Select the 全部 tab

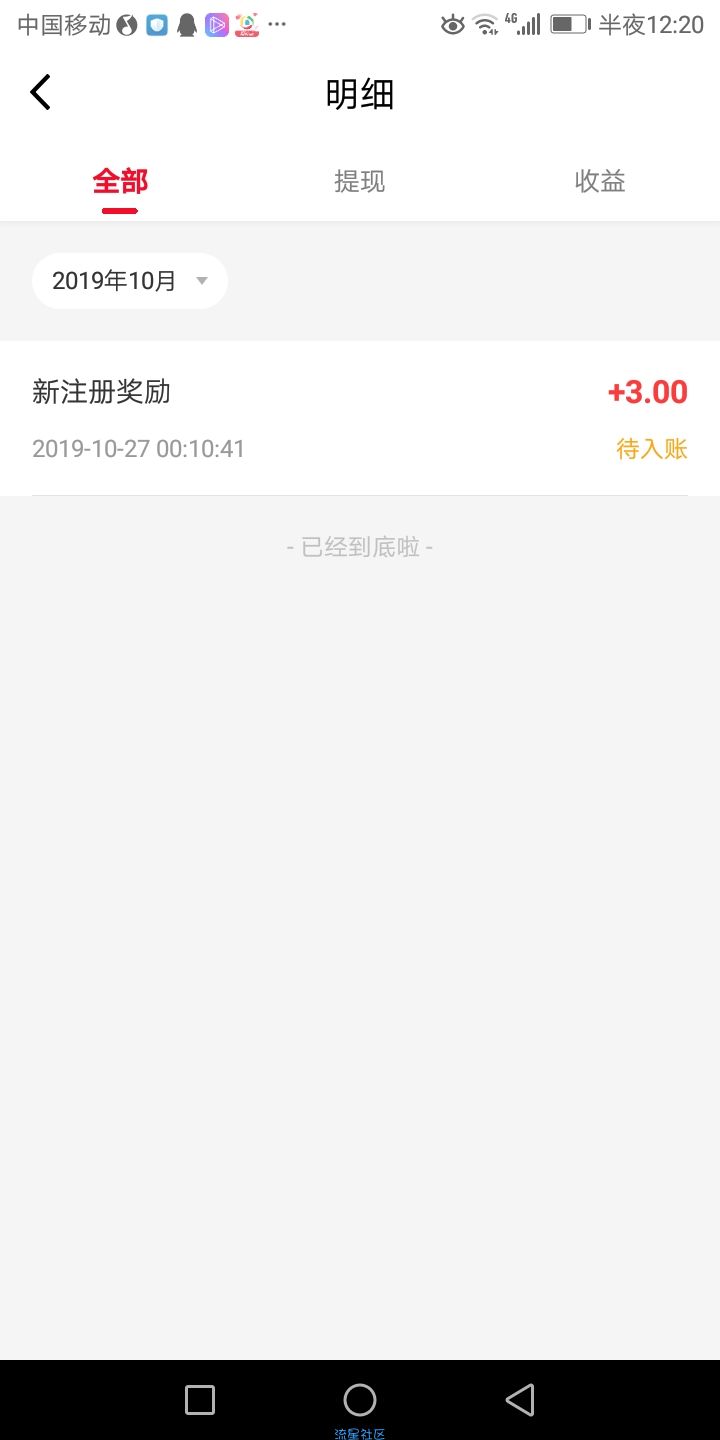[x=120, y=182]
